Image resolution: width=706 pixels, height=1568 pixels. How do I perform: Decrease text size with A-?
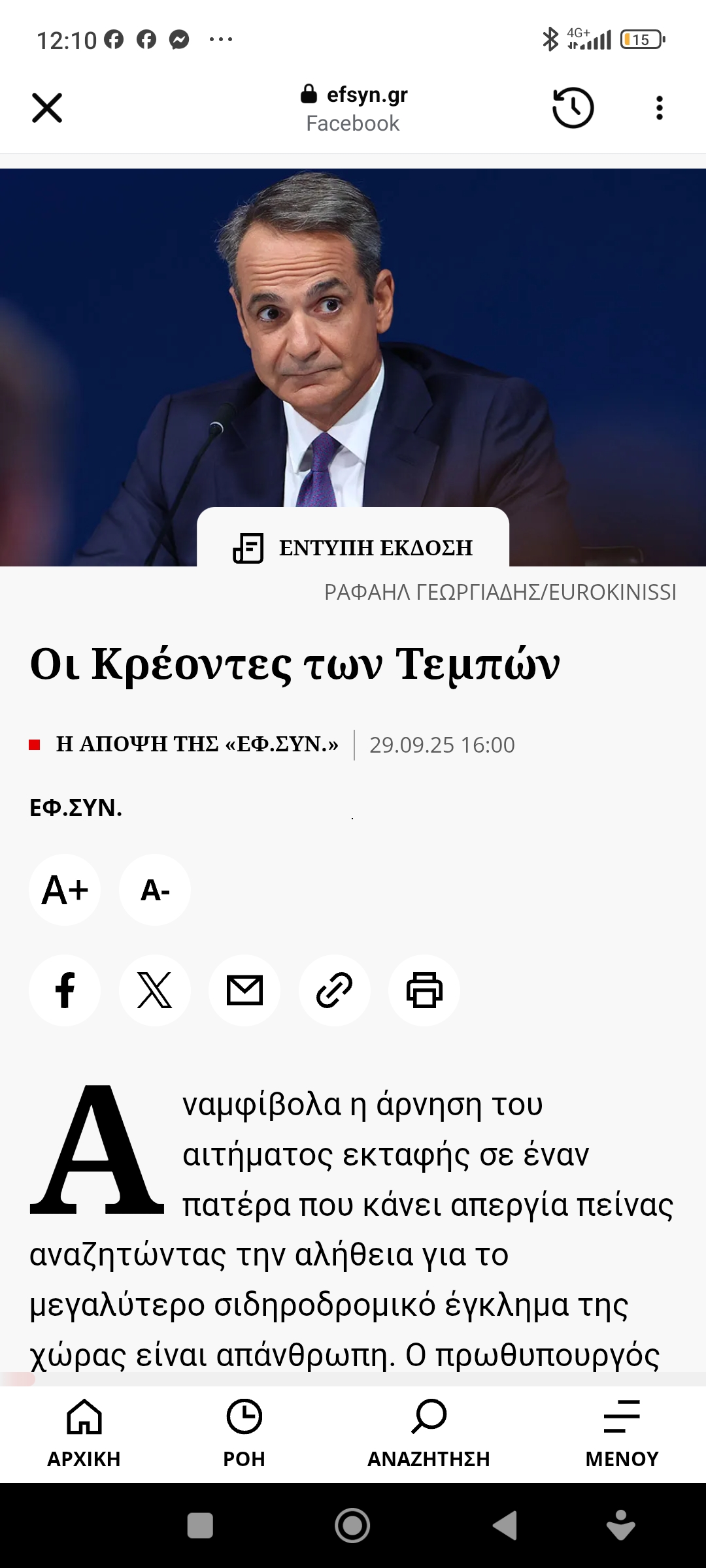(155, 890)
